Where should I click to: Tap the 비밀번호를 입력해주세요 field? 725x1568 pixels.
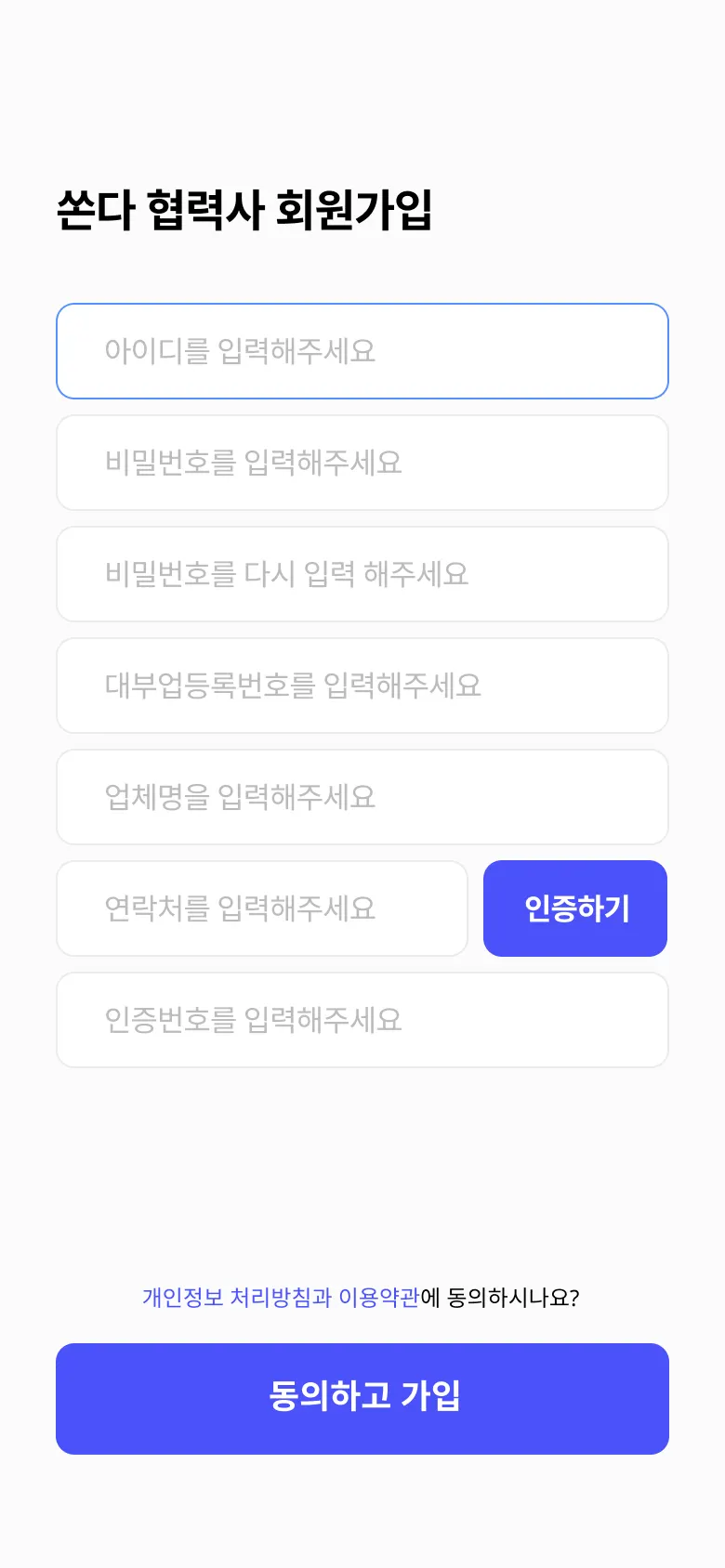(x=362, y=463)
